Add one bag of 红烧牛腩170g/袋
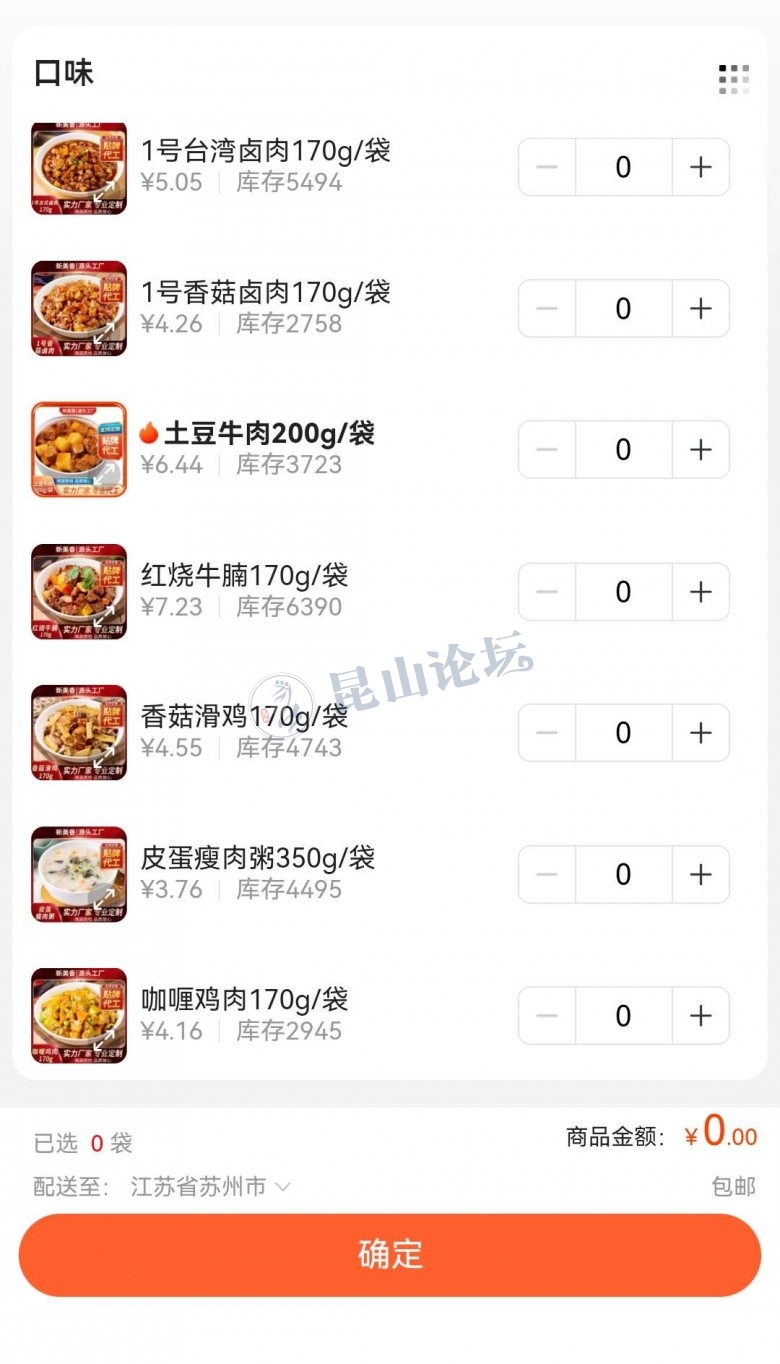This screenshot has height=1364, width=780. pyautogui.click(x=700, y=592)
